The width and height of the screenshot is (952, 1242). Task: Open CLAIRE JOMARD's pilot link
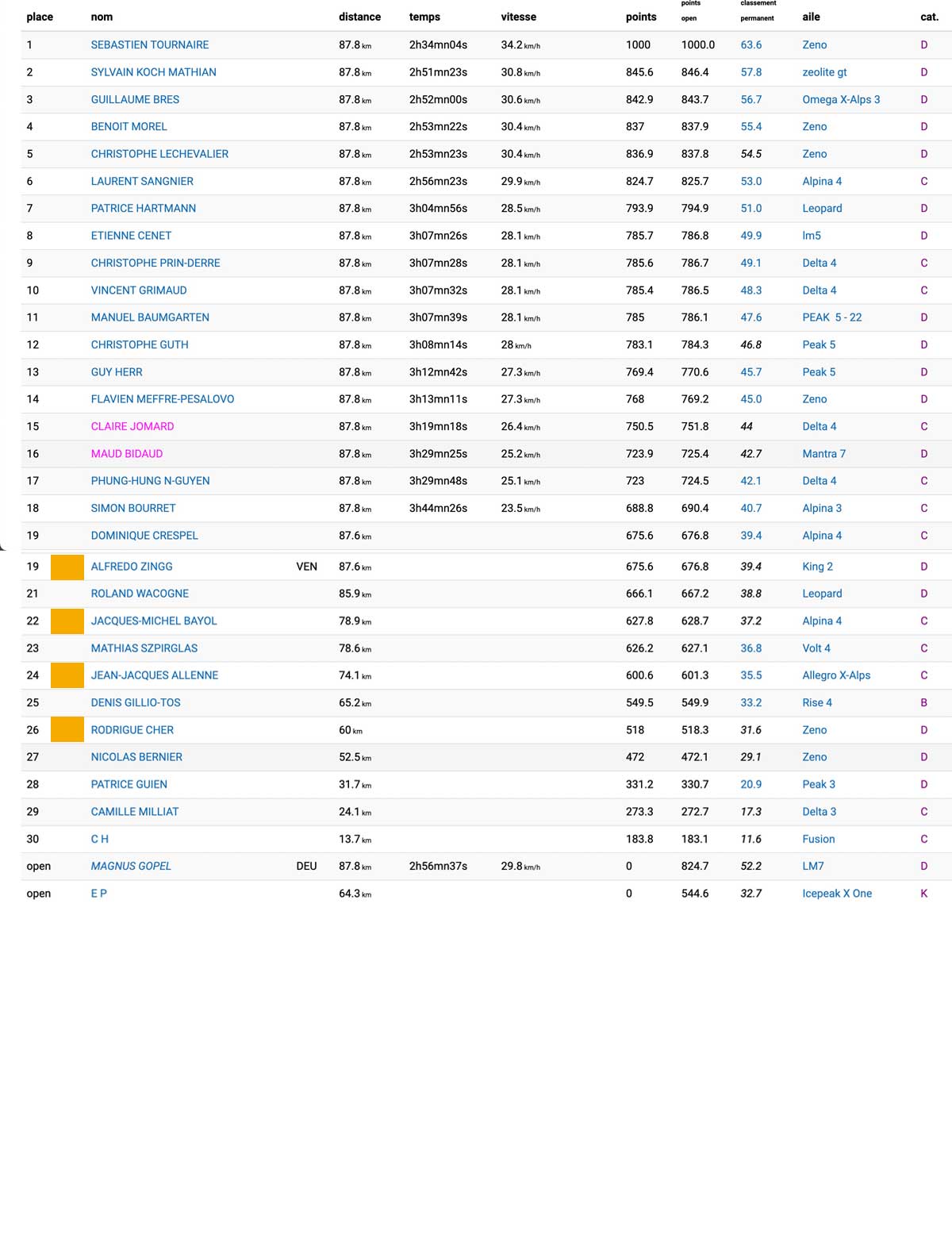tap(132, 426)
